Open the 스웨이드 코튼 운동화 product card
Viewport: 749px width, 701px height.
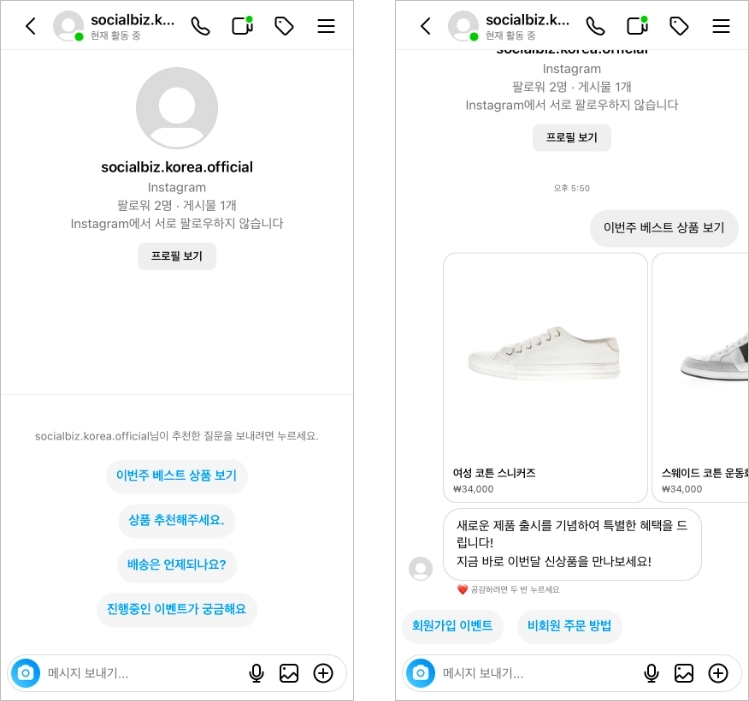[x=700, y=376]
